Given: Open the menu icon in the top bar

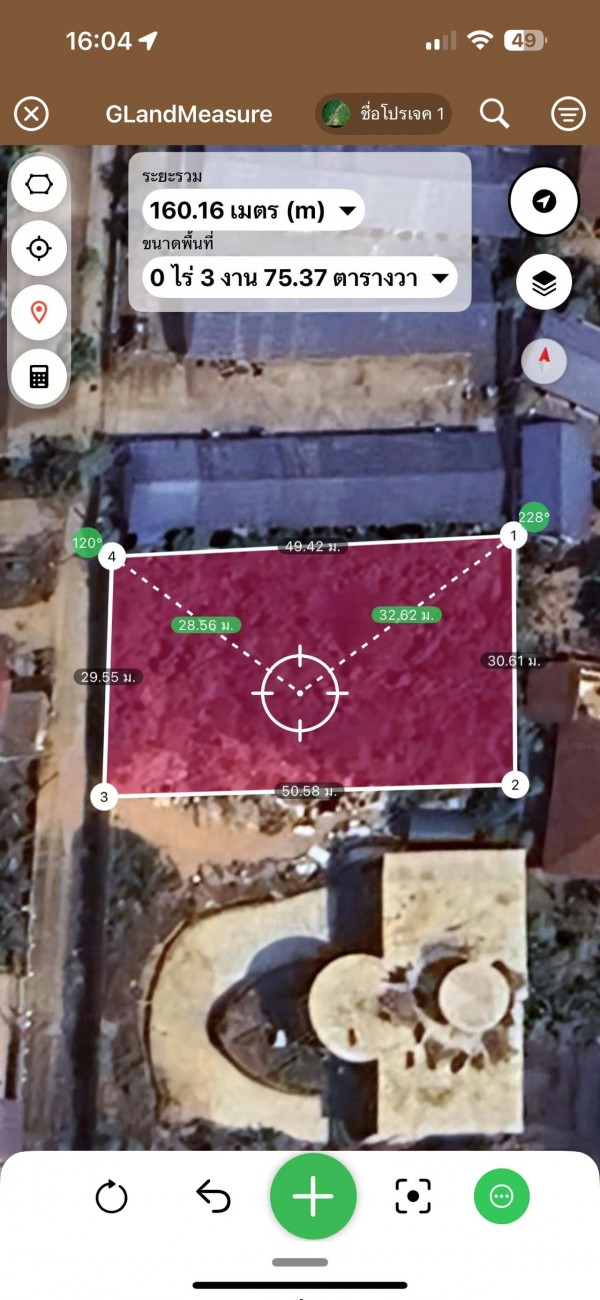Looking at the screenshot, I should tap(568, 114).
